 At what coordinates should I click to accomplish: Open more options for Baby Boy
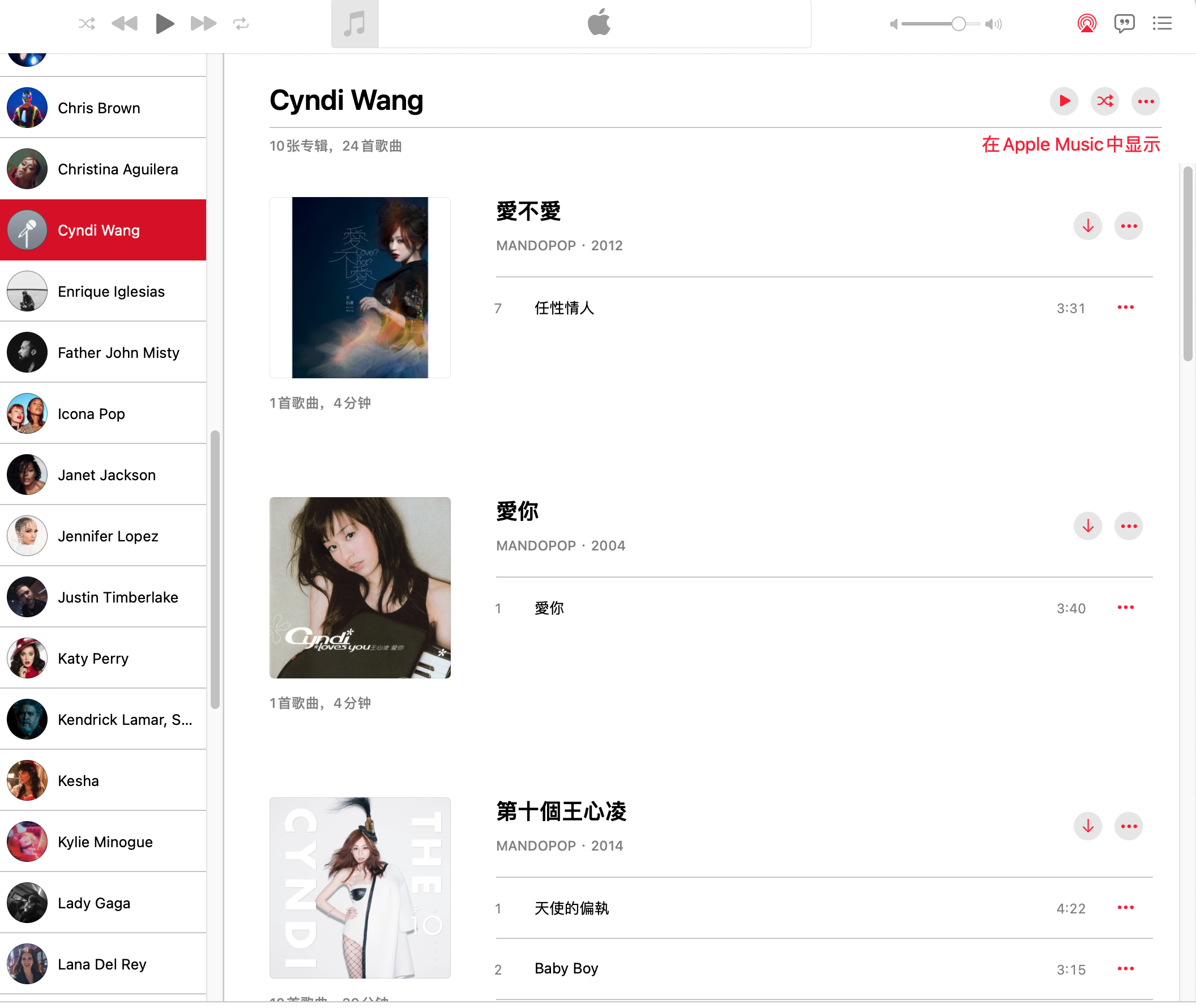pyautogui.click(x=1125, y=969)
